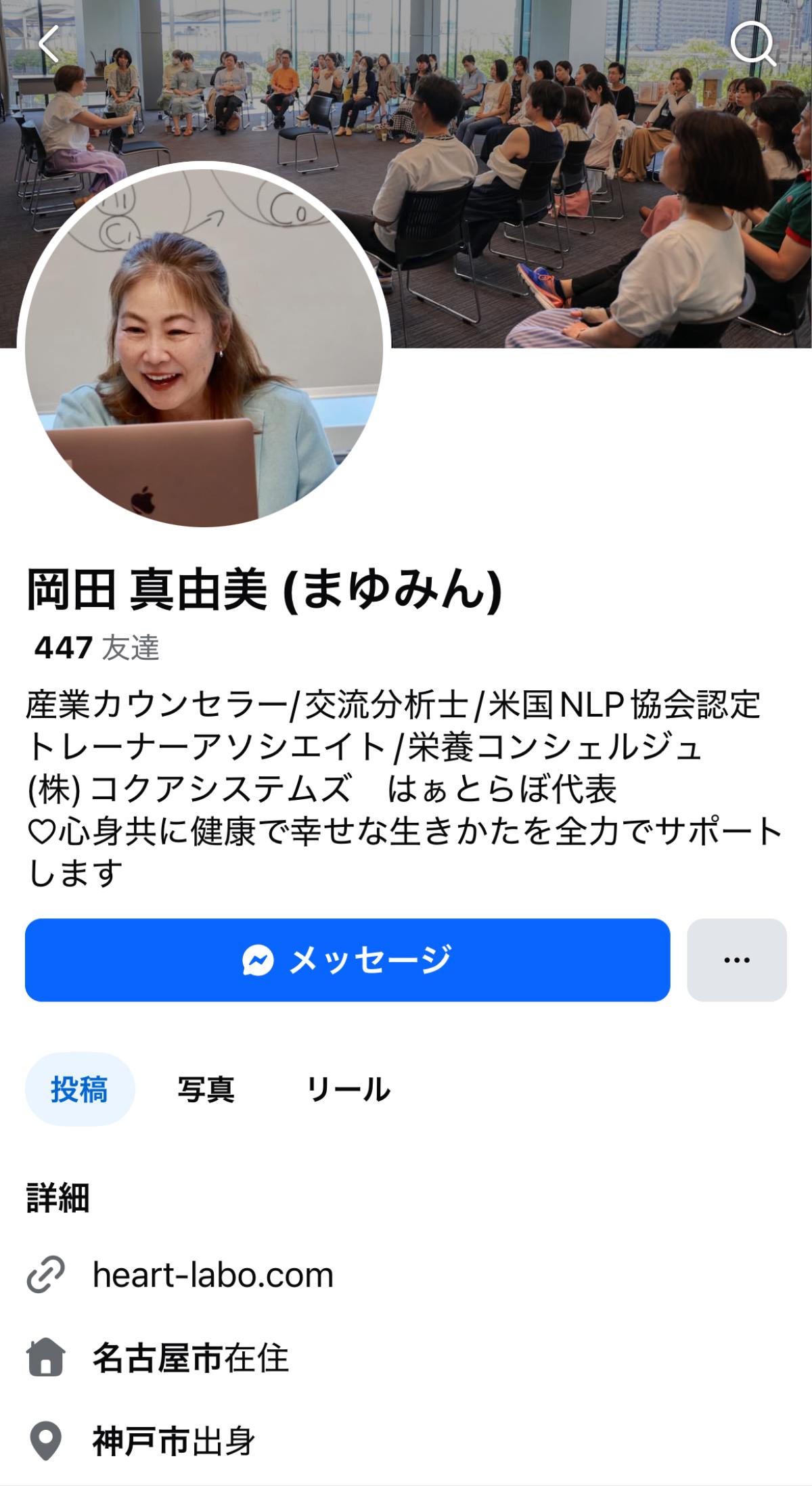Go back using the top arrow

tap(49, 45)
